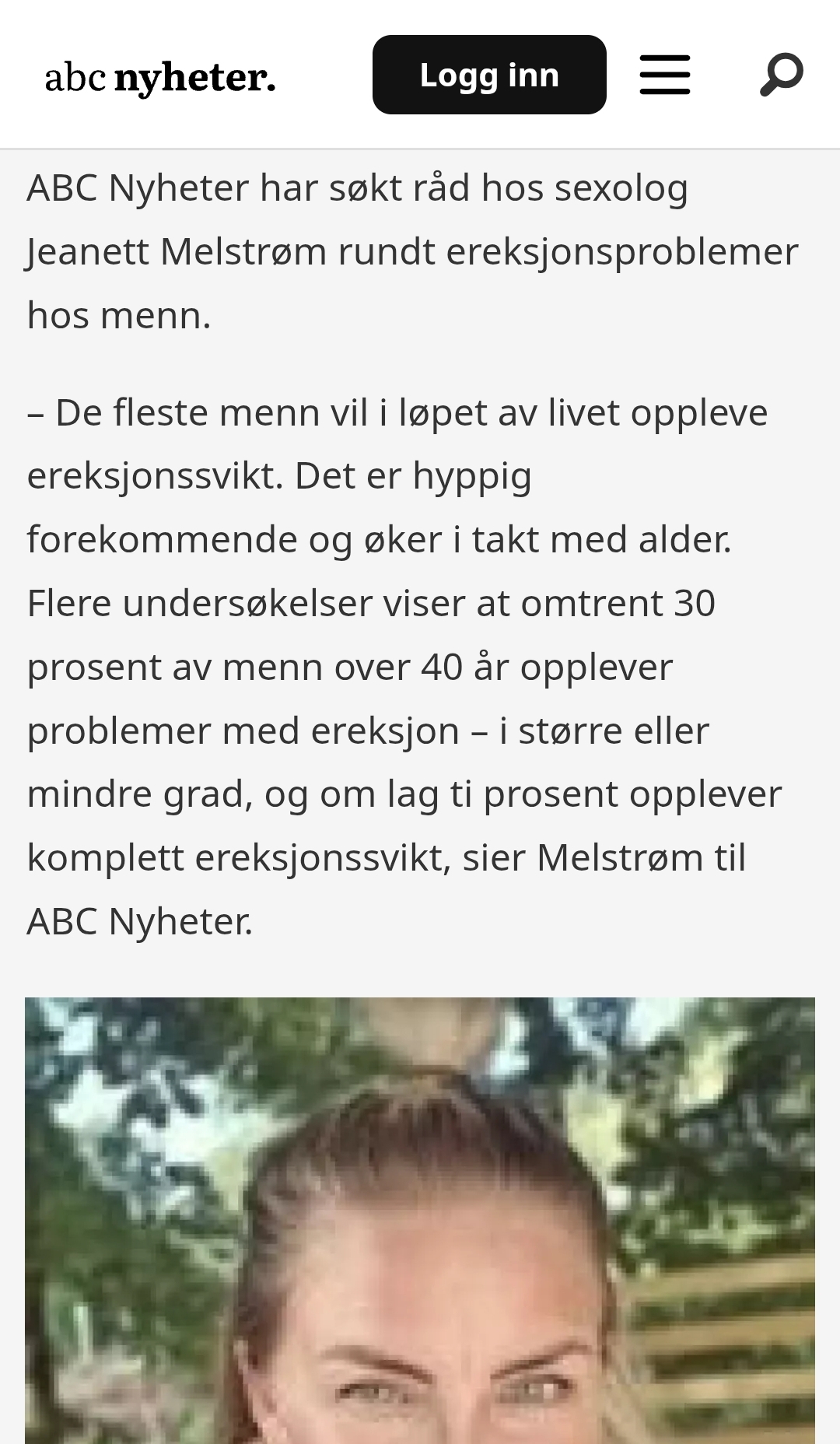Tap the Logg inn button

tap(489, 75)
